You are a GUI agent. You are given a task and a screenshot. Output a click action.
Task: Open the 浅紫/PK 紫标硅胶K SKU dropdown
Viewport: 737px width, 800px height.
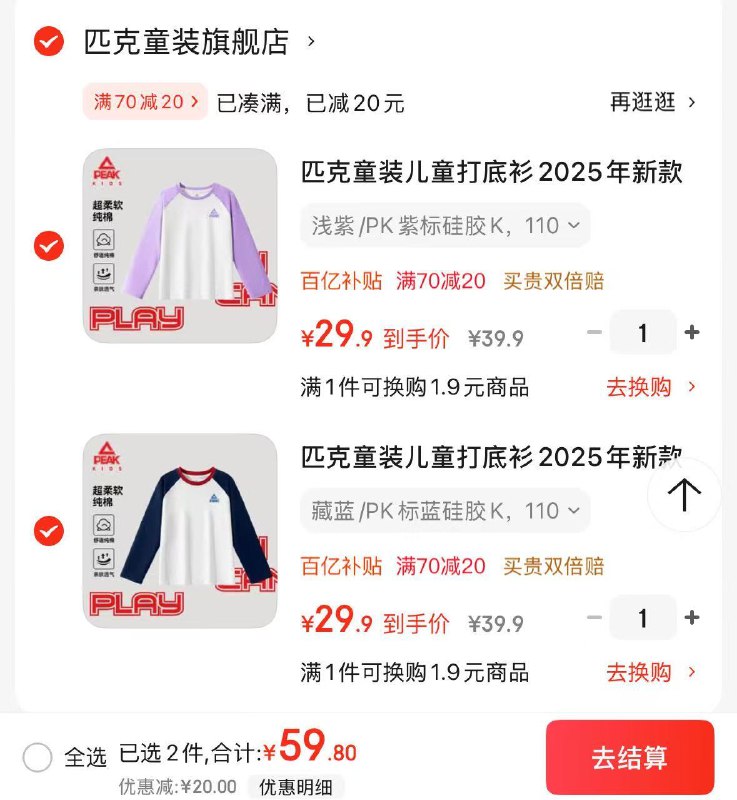(443, 226)
